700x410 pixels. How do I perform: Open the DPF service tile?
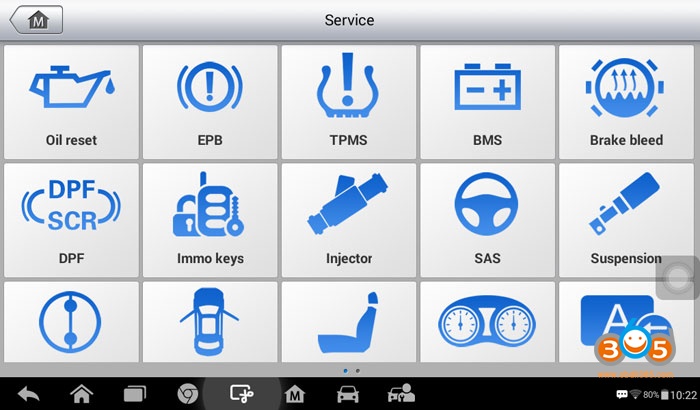(71, 220)
